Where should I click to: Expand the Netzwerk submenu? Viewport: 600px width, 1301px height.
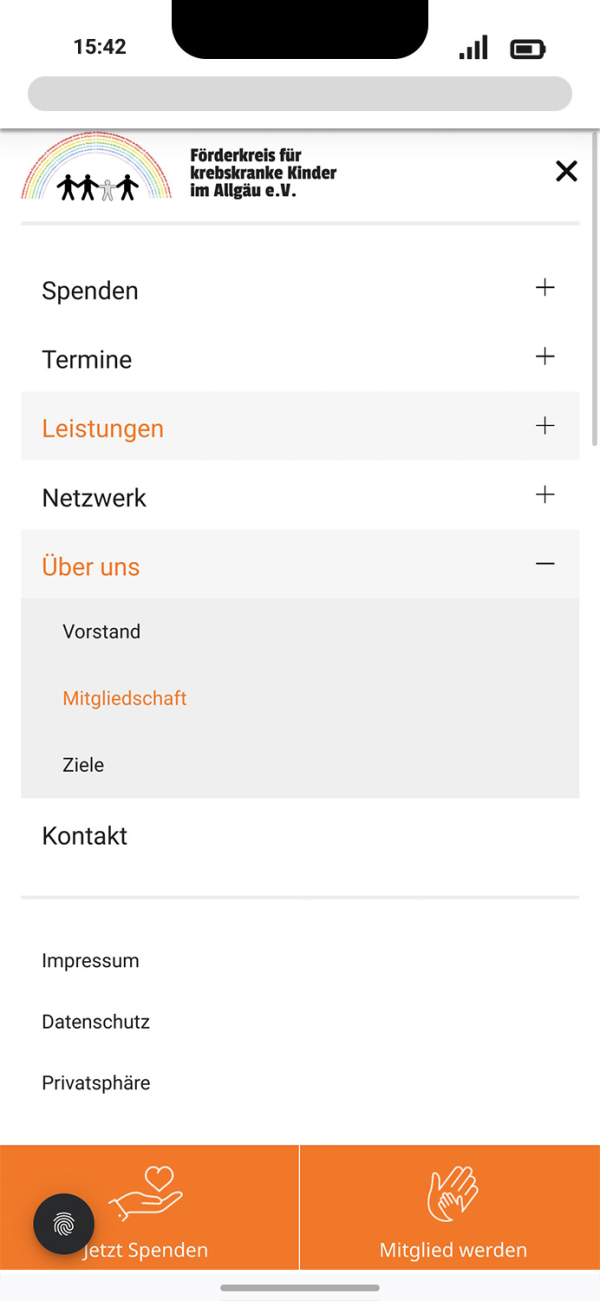(545, 495)
